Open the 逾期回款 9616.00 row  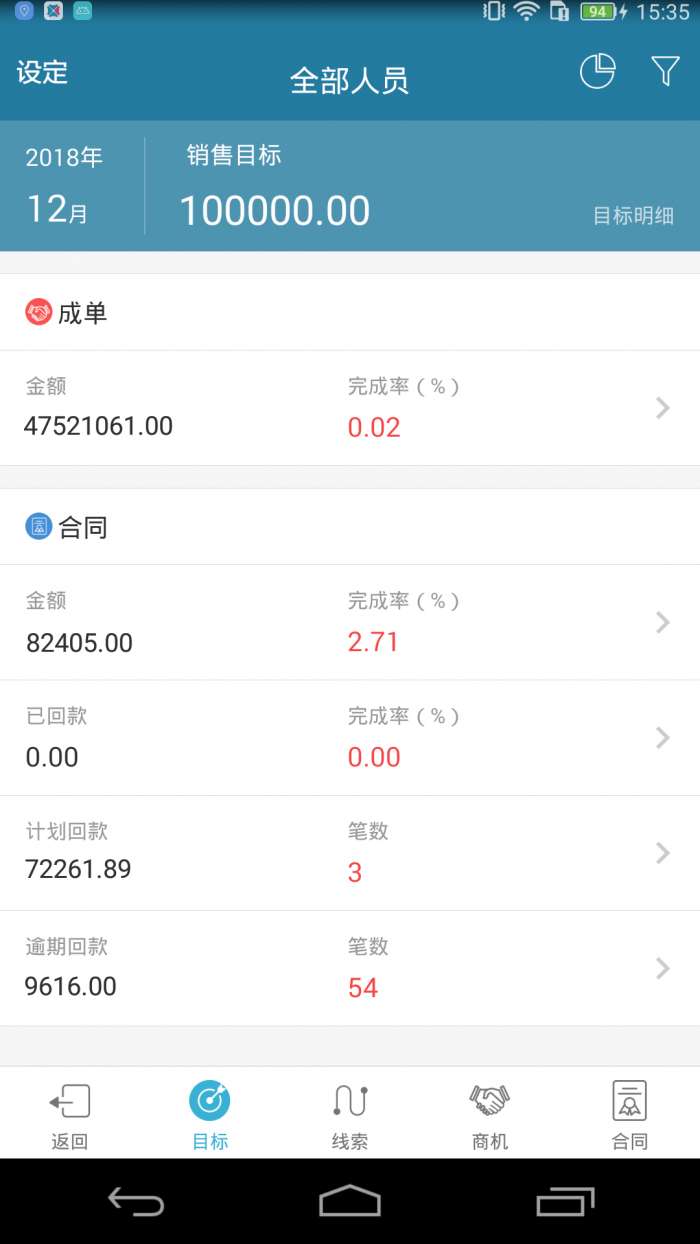click(350, 968)
